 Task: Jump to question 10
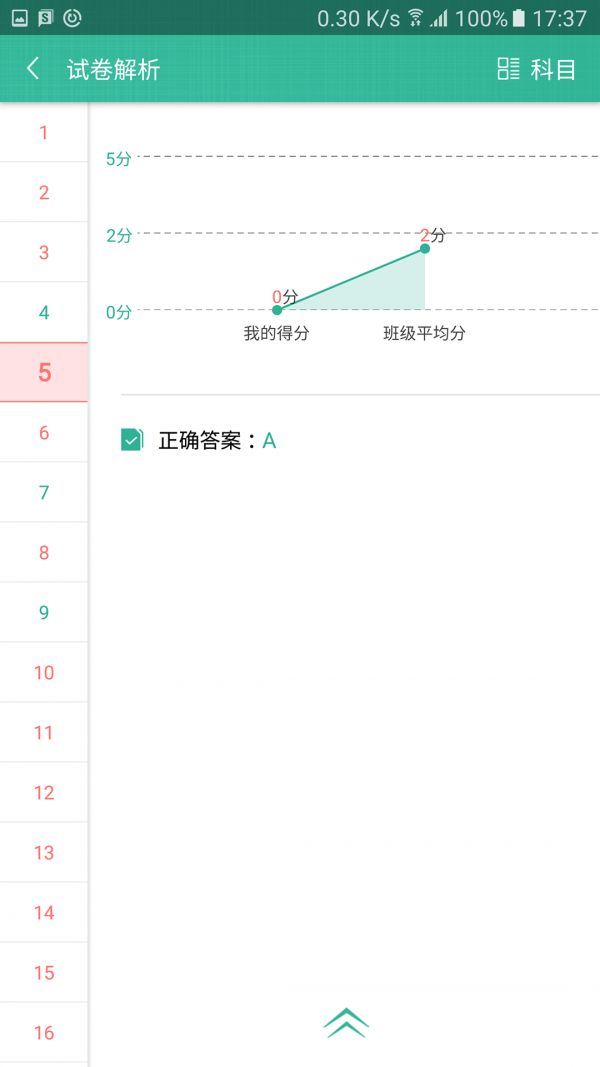pos(44,673)
